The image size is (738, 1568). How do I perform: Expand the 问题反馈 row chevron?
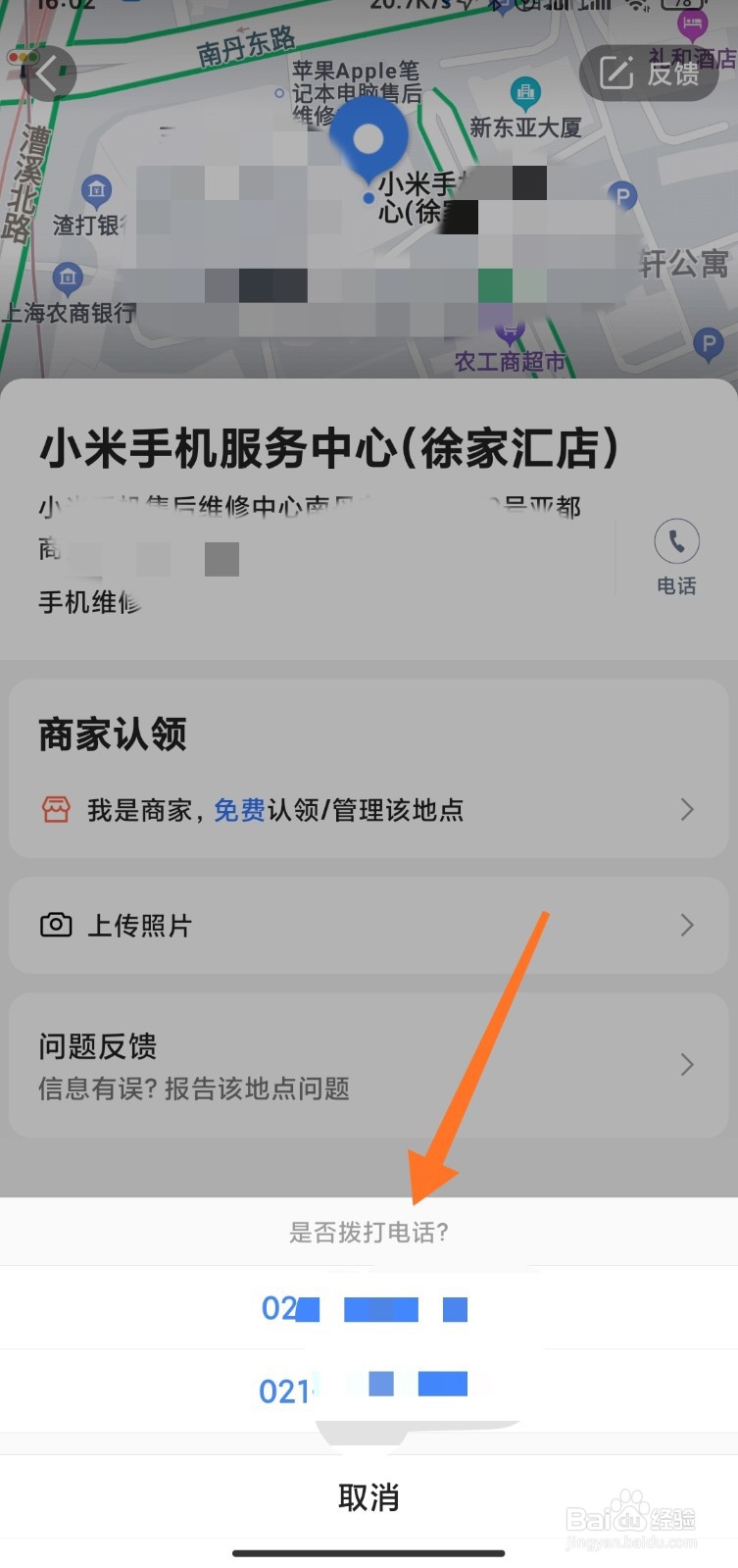tap(686, 1064)
